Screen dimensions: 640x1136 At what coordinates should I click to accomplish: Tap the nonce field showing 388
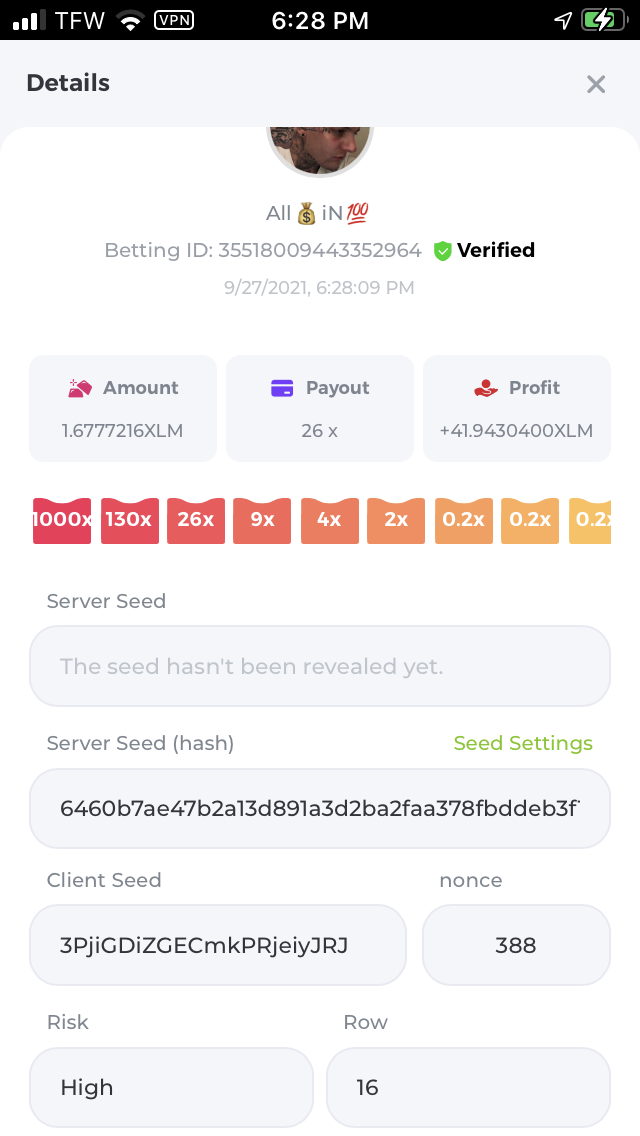point(516,945)
